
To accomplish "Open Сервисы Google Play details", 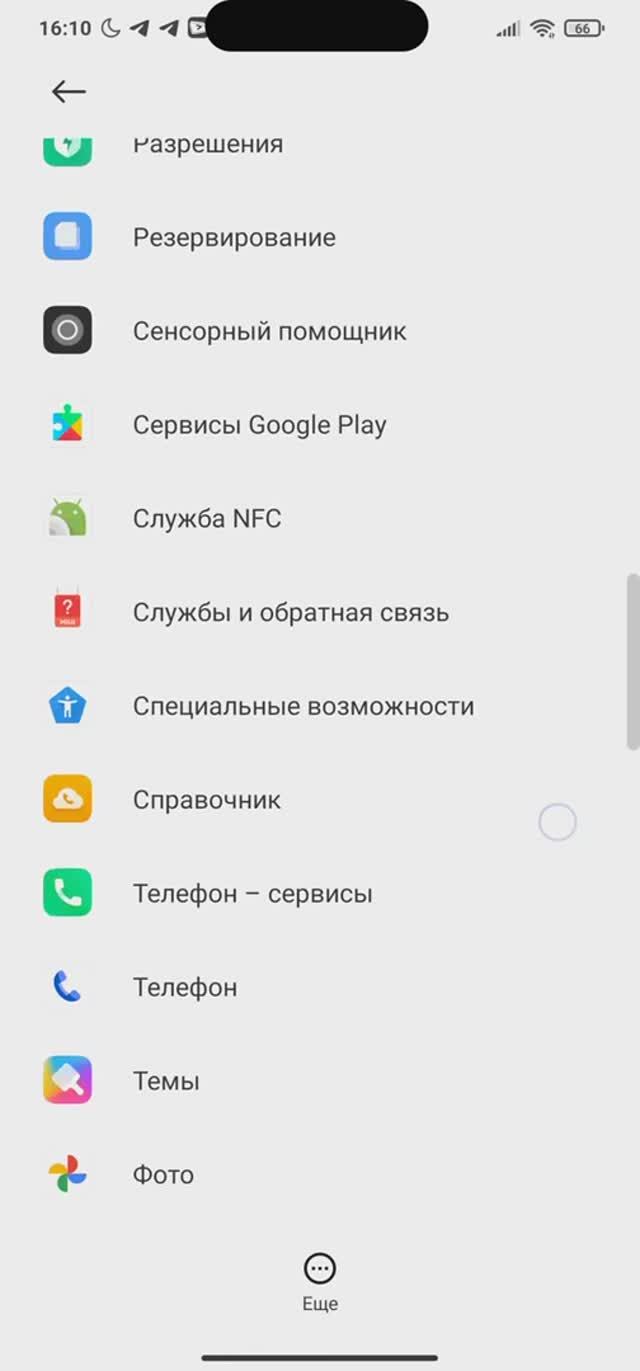I will [x=259, y=425].
